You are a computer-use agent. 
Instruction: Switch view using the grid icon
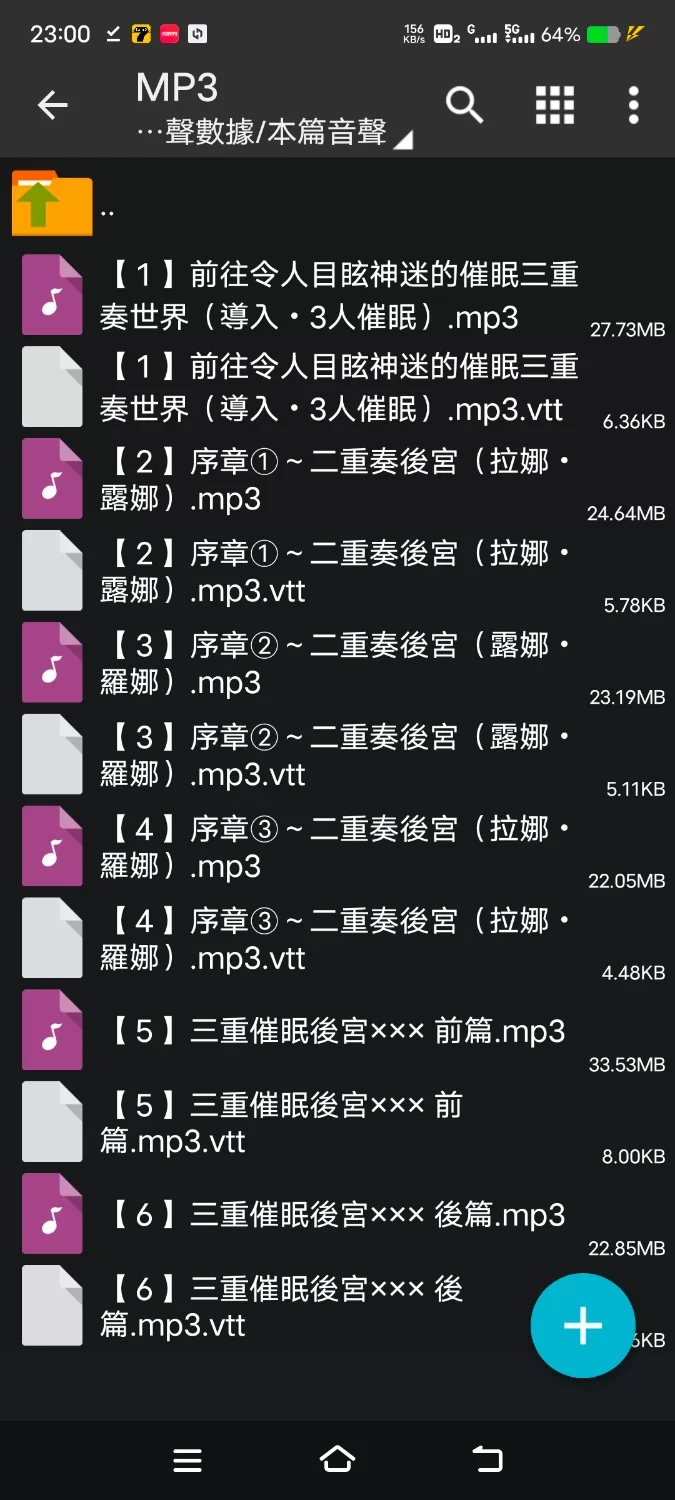tap(554, 104)
